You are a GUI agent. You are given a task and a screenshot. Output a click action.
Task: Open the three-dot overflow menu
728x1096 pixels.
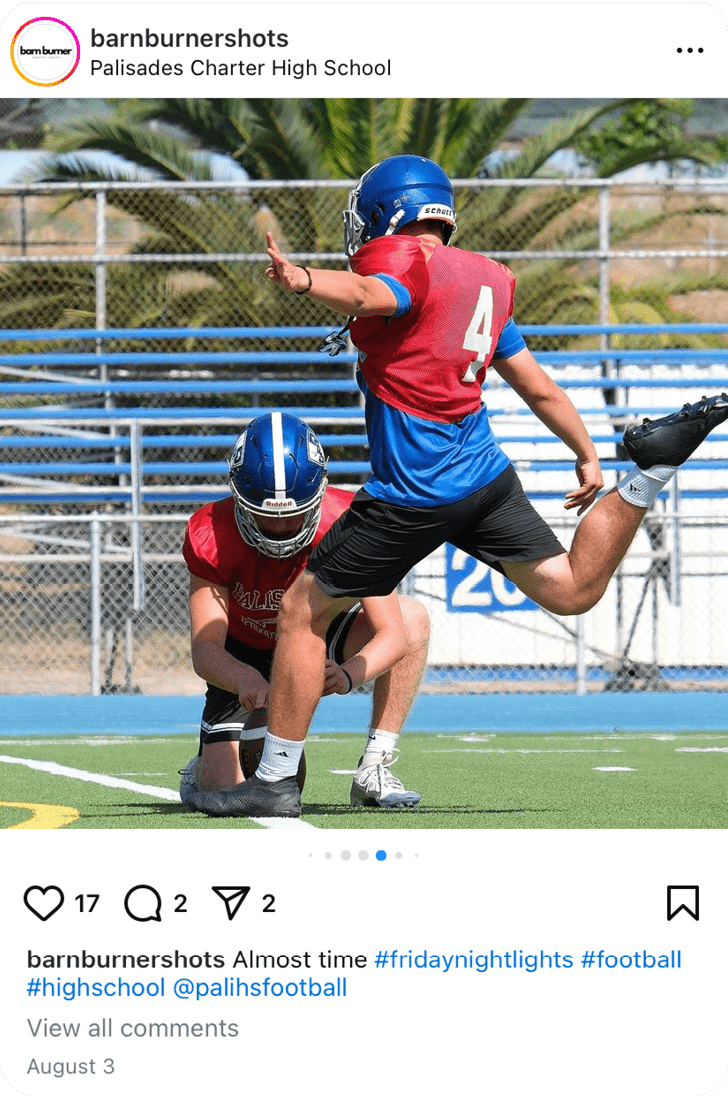(x=690, y=51)
